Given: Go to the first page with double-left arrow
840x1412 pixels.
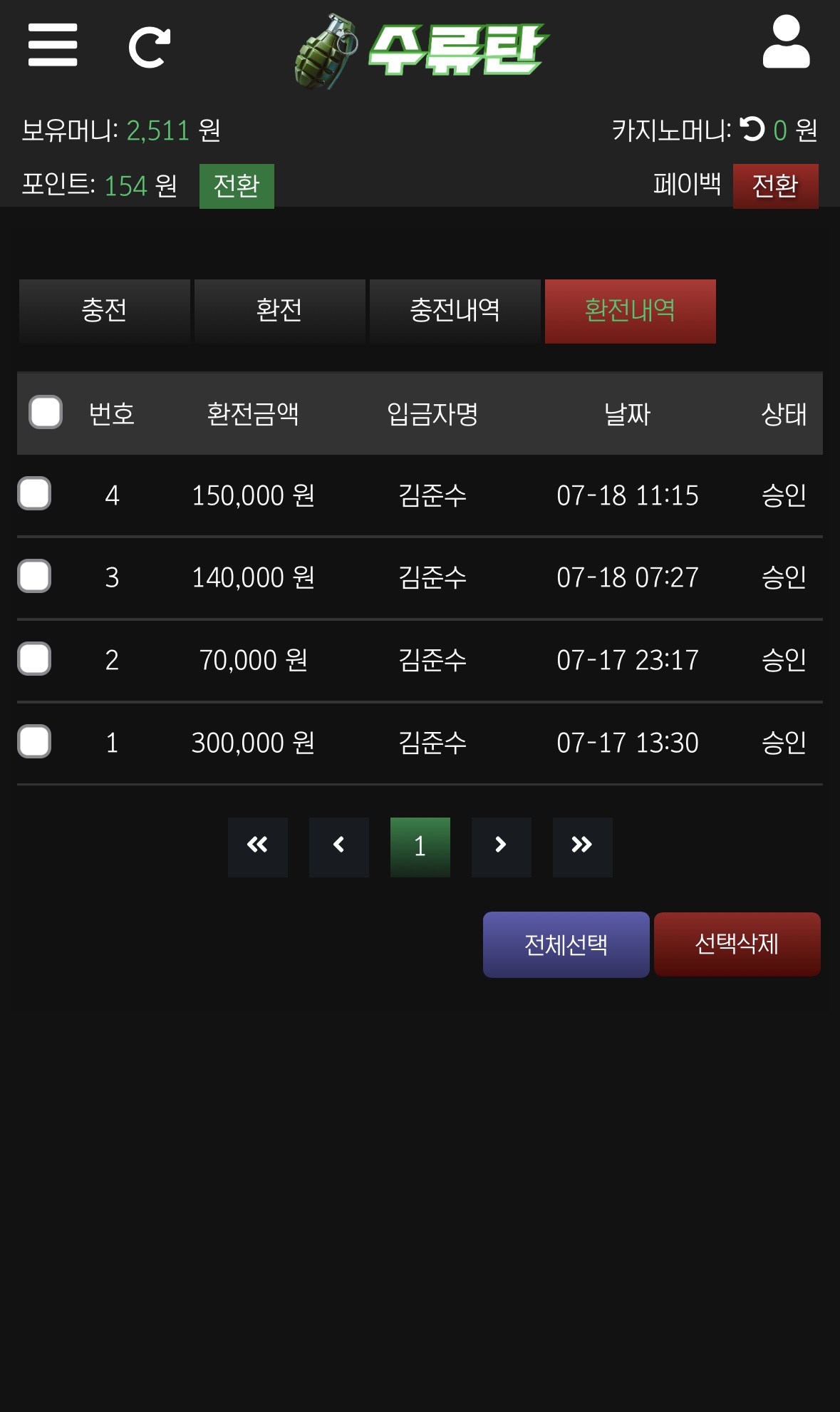Looking at the screenshot, I should click(x=257, y=847).
